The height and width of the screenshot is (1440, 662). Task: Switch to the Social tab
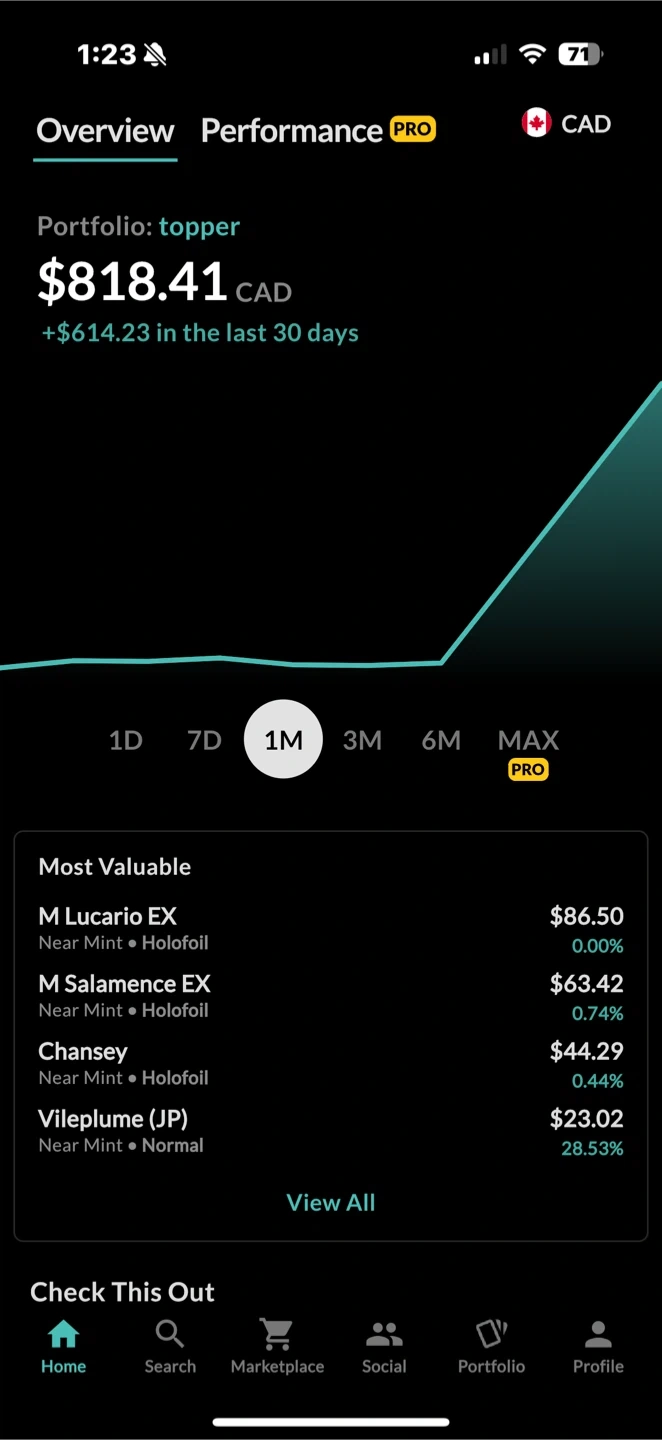point(384,1347)
